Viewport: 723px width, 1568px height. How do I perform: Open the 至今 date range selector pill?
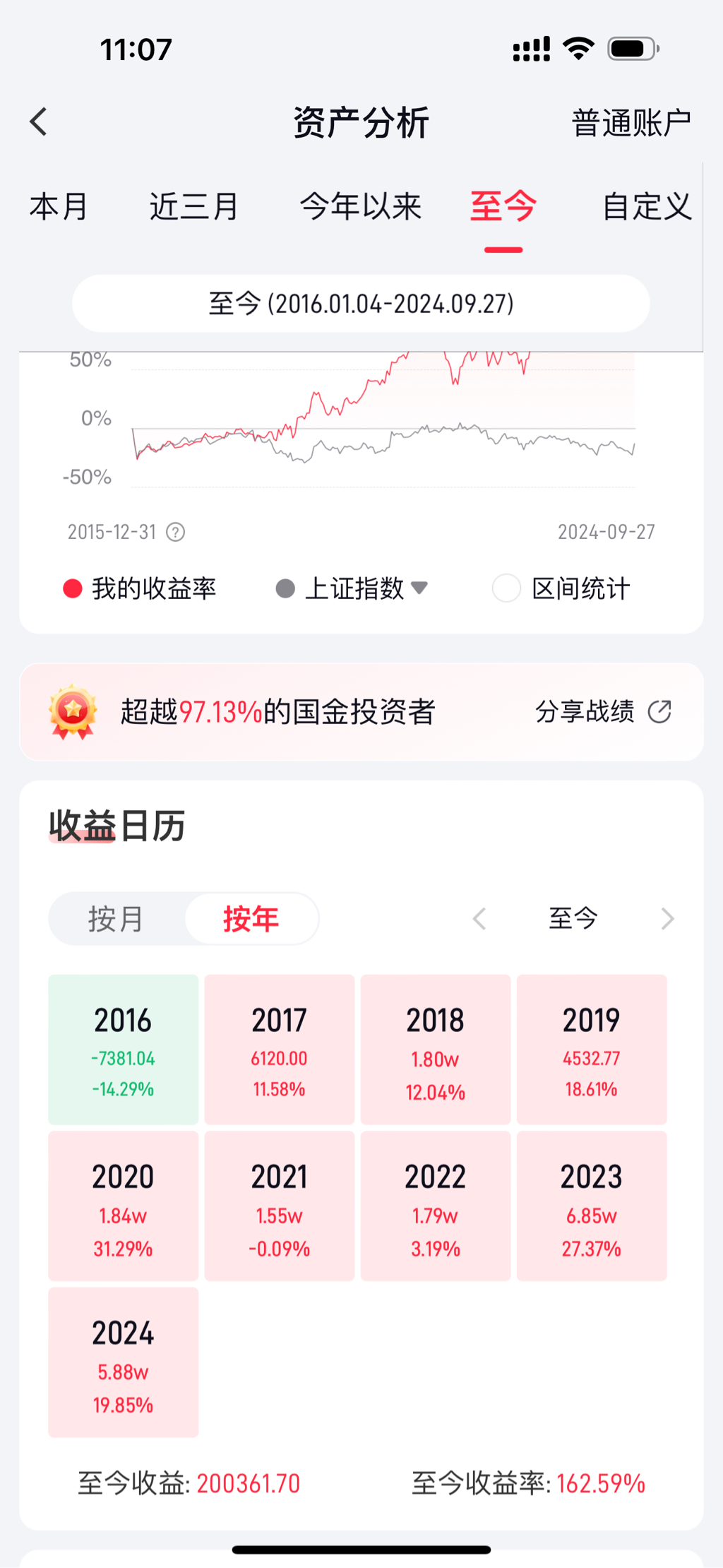point(361,304)
